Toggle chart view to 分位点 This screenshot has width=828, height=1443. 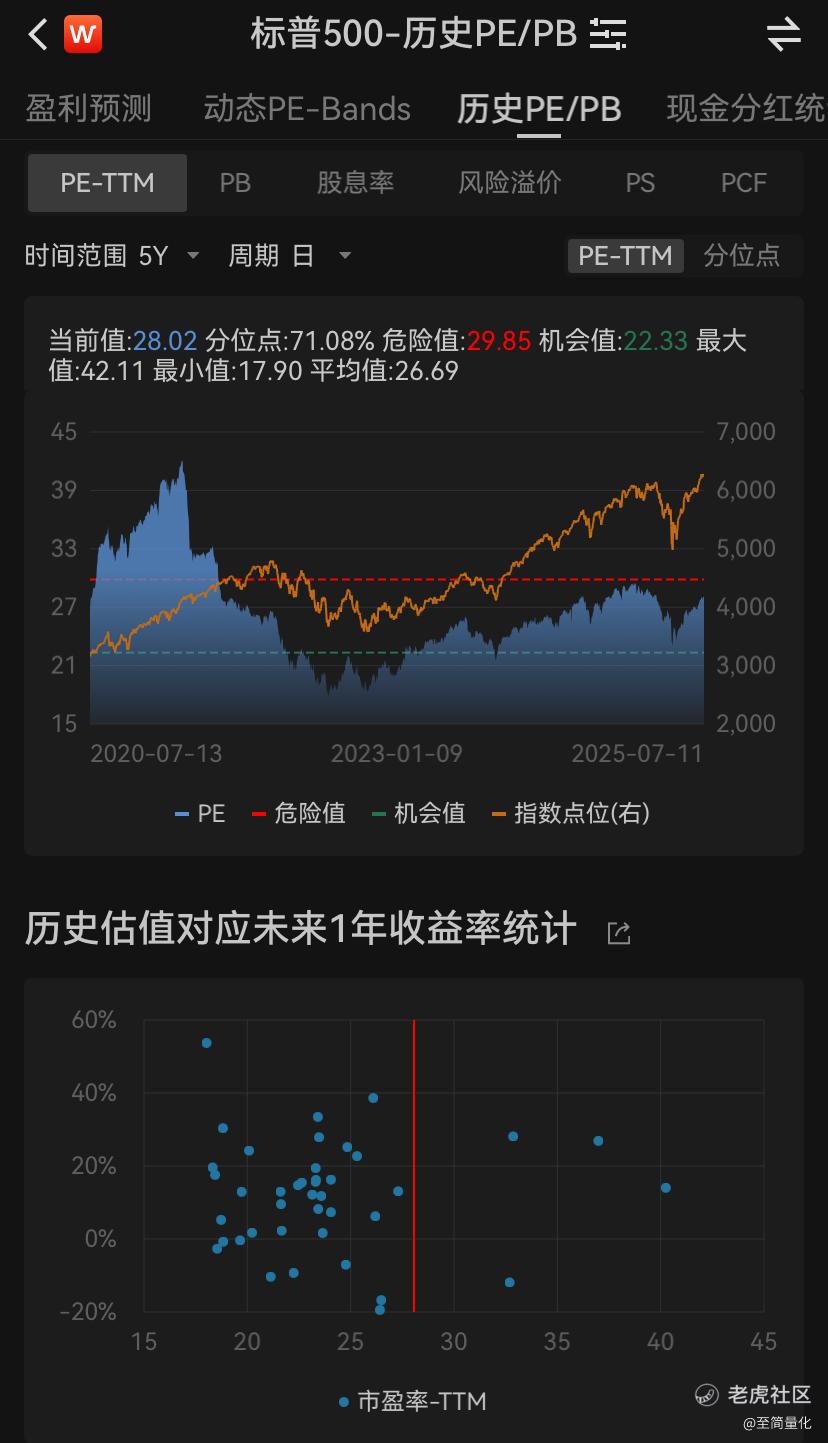click(x=741, y=256)
